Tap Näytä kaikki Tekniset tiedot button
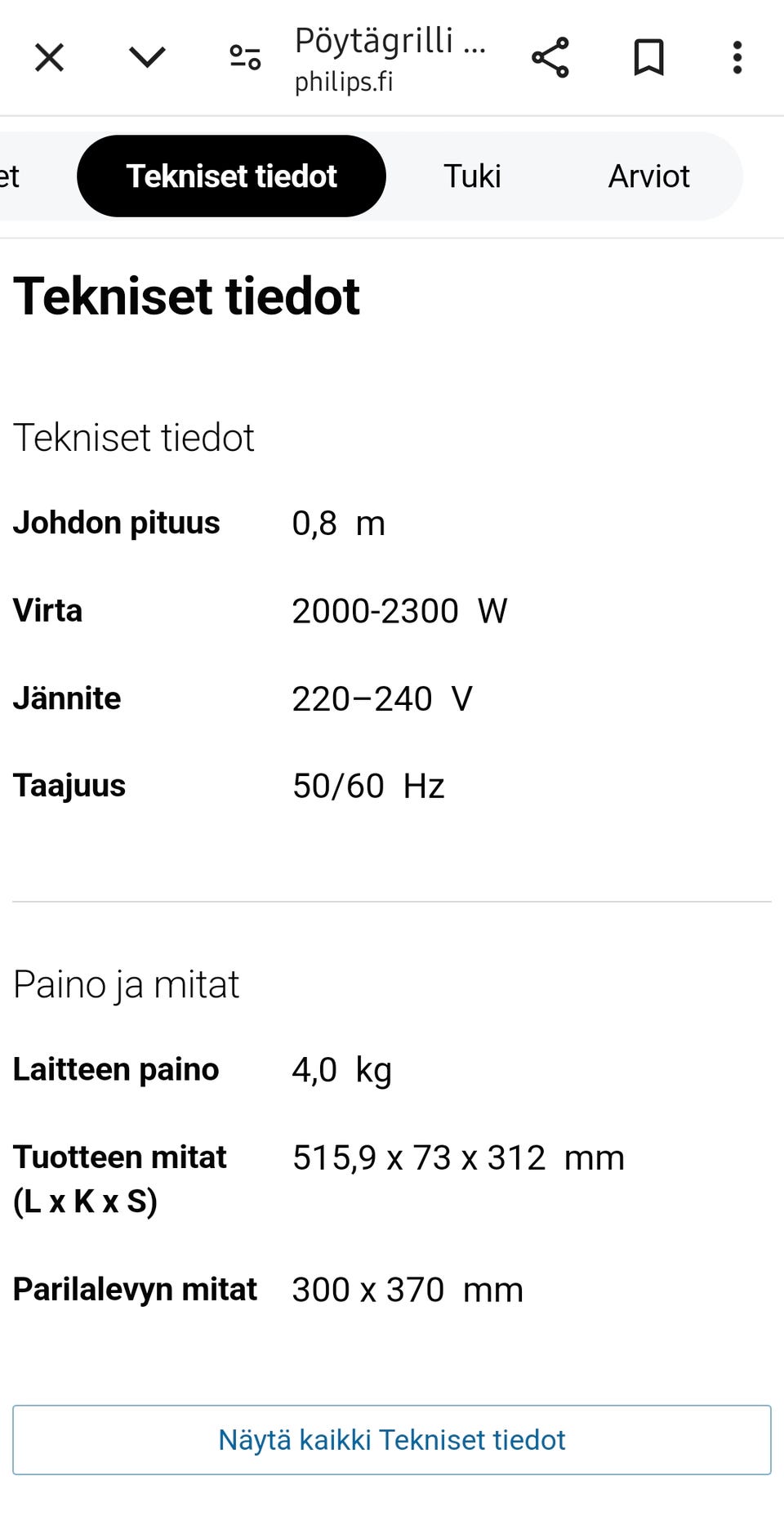784x1534 pixels. [392, 1440]
